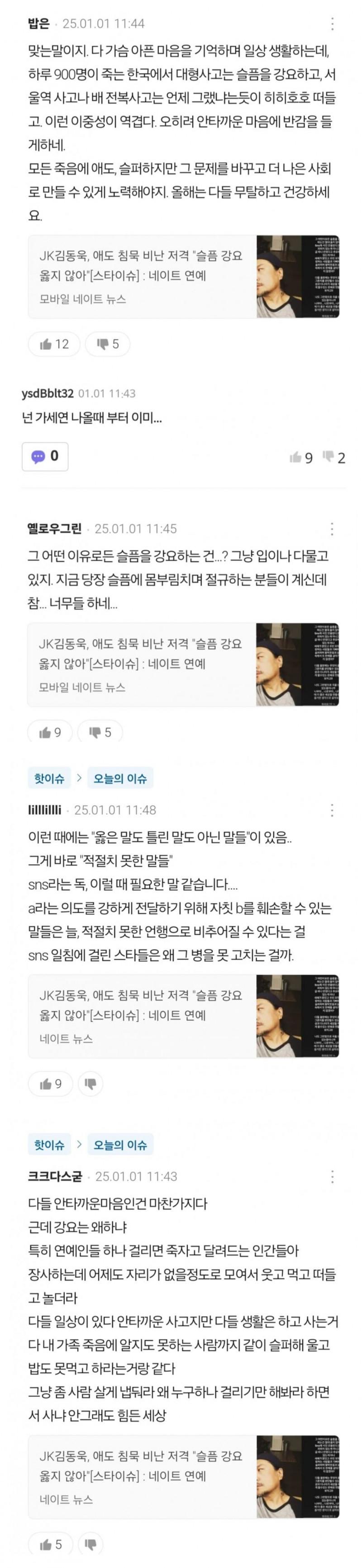Select the 오늘의 이슈 chip above lillilli's post
The image size is (362, 1568).
(x=120, y=778)
